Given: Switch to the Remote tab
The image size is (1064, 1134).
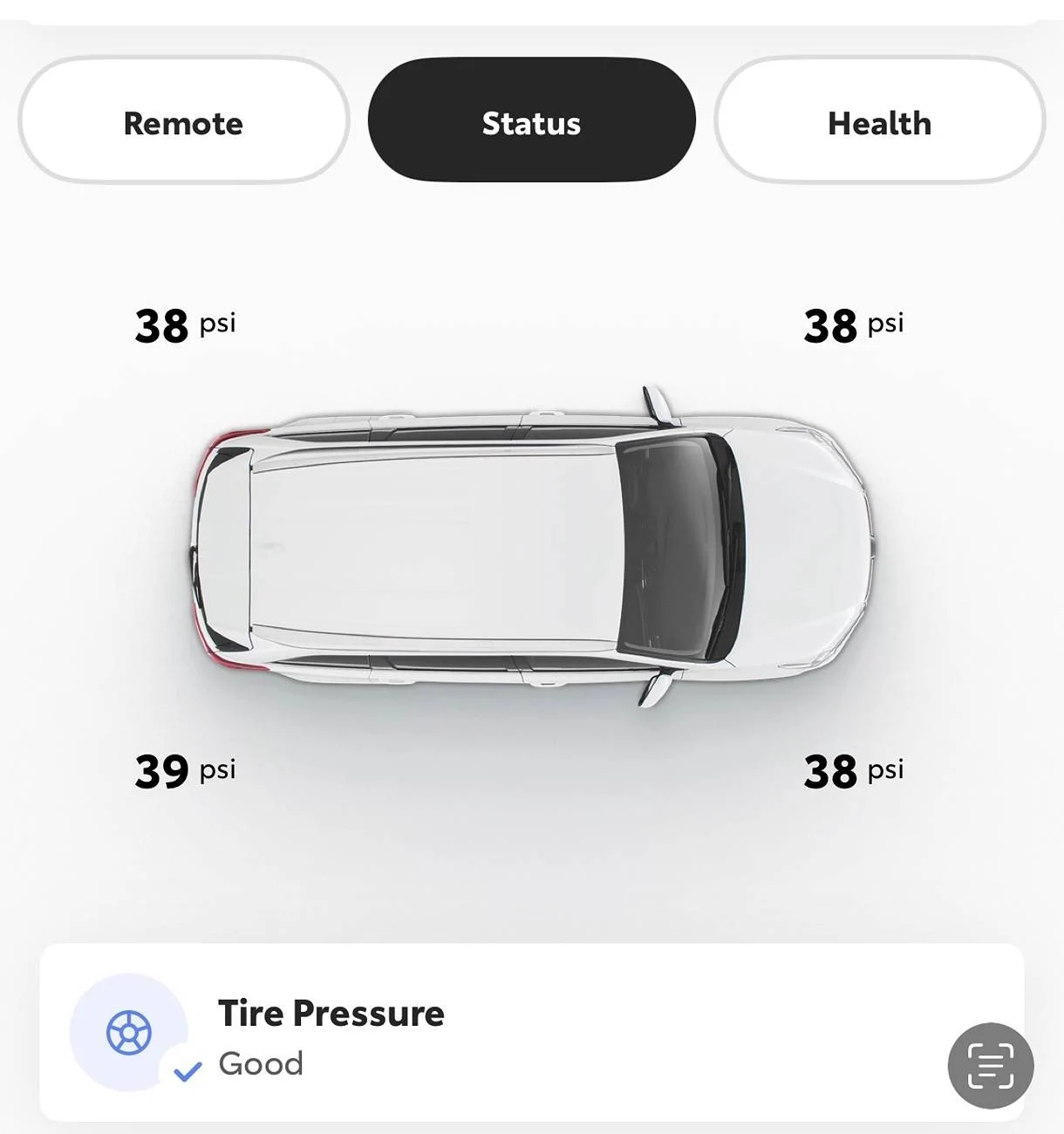Looking at the screenshot, I should [183, 121].
